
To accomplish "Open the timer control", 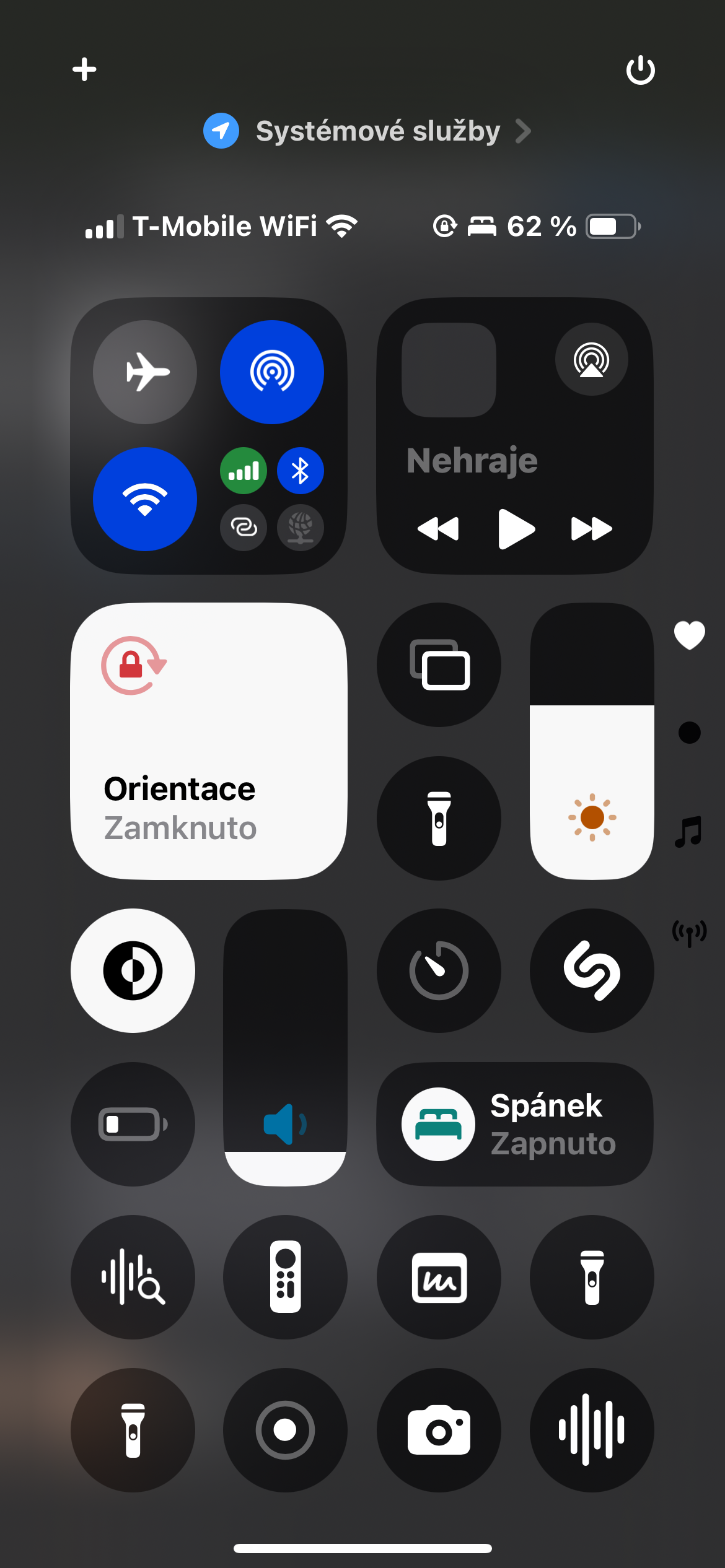I will pyautogui.click(x=439, y=970).
